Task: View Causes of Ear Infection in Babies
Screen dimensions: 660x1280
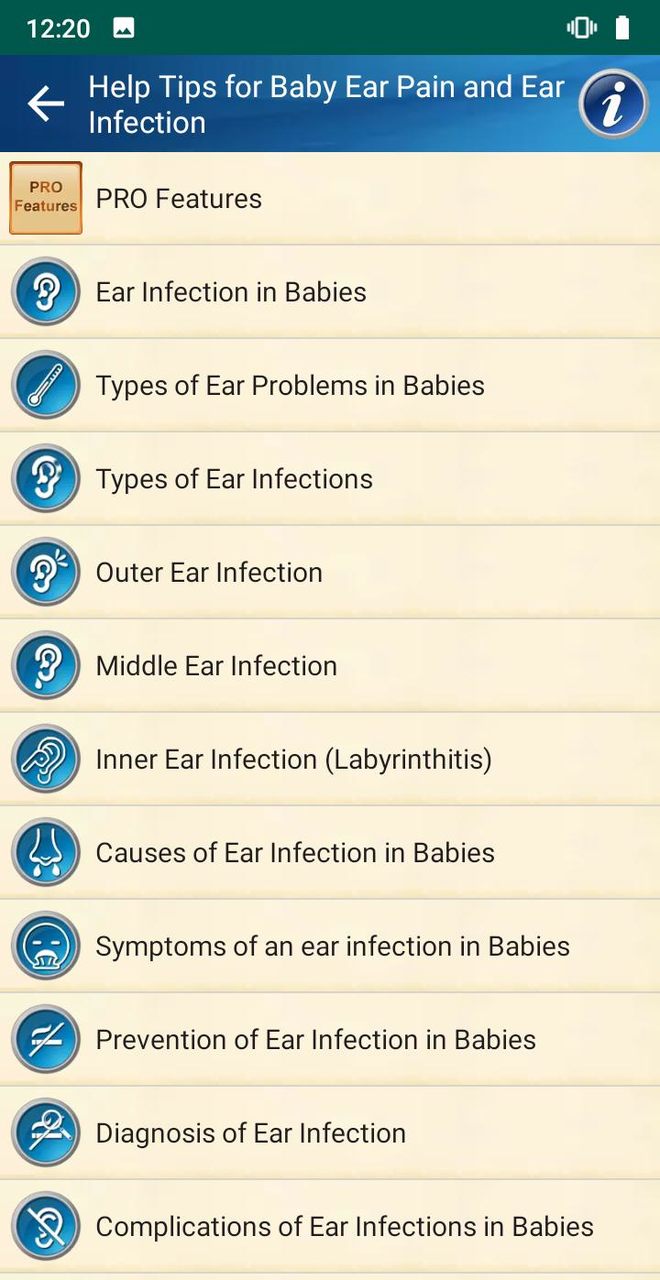Action: (330, 853)
